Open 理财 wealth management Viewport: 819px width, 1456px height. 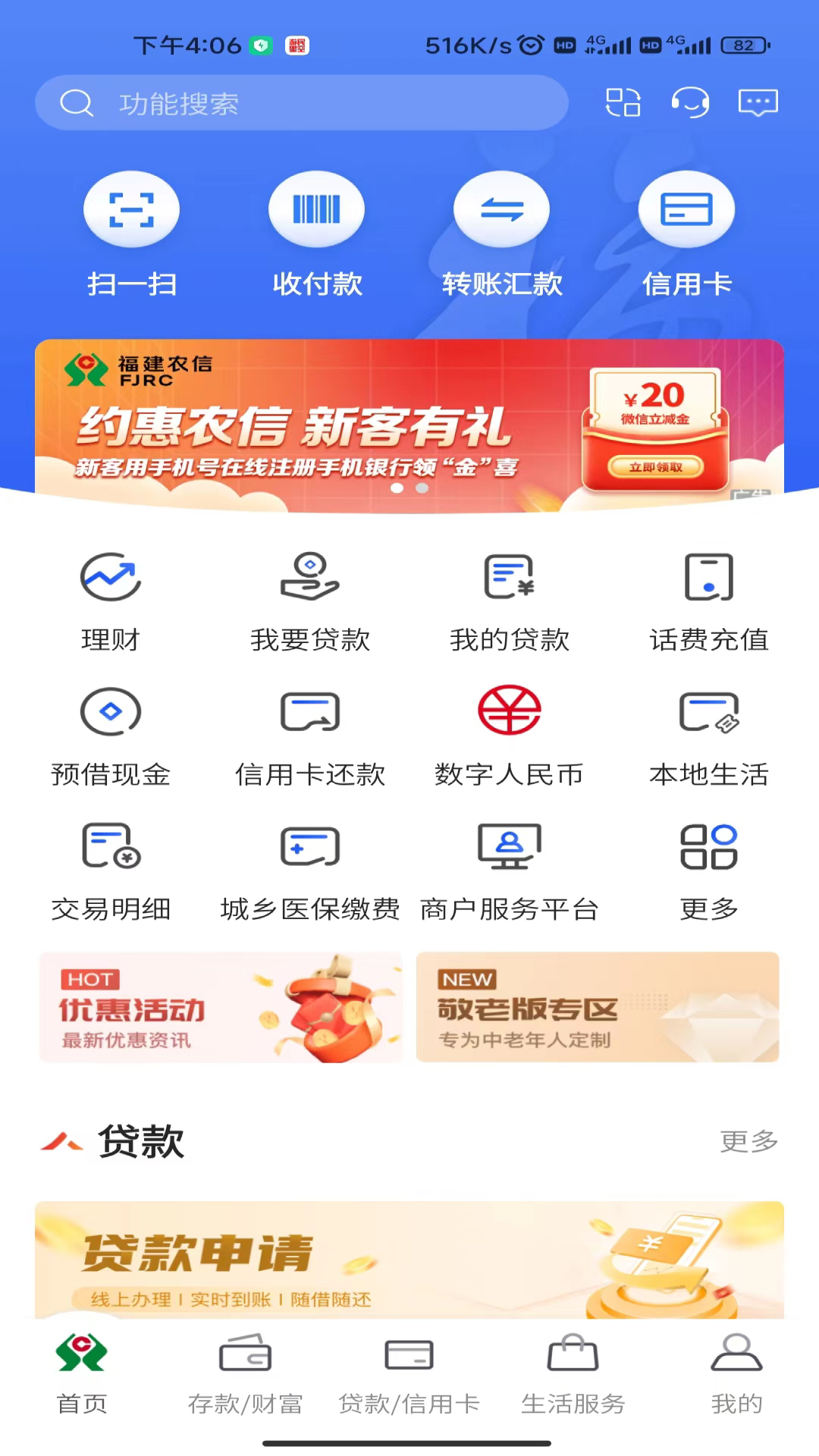[x=111, y=601]
